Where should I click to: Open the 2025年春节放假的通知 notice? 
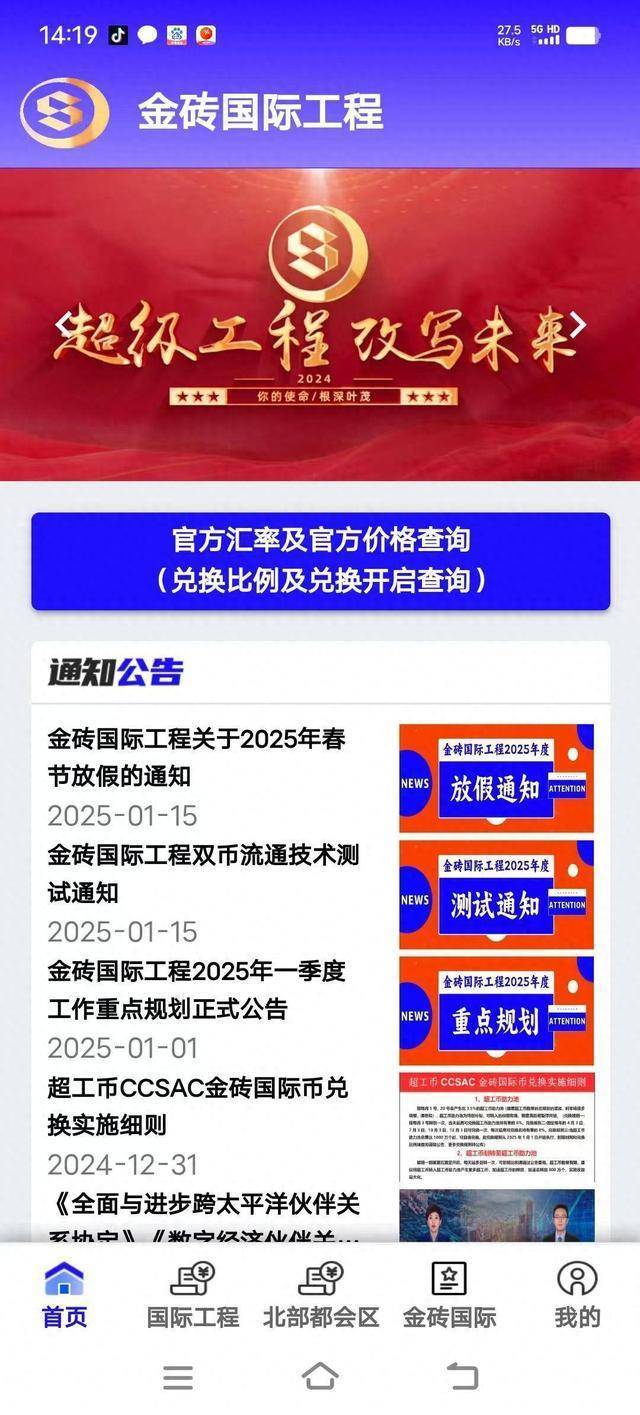click(200, 757)
